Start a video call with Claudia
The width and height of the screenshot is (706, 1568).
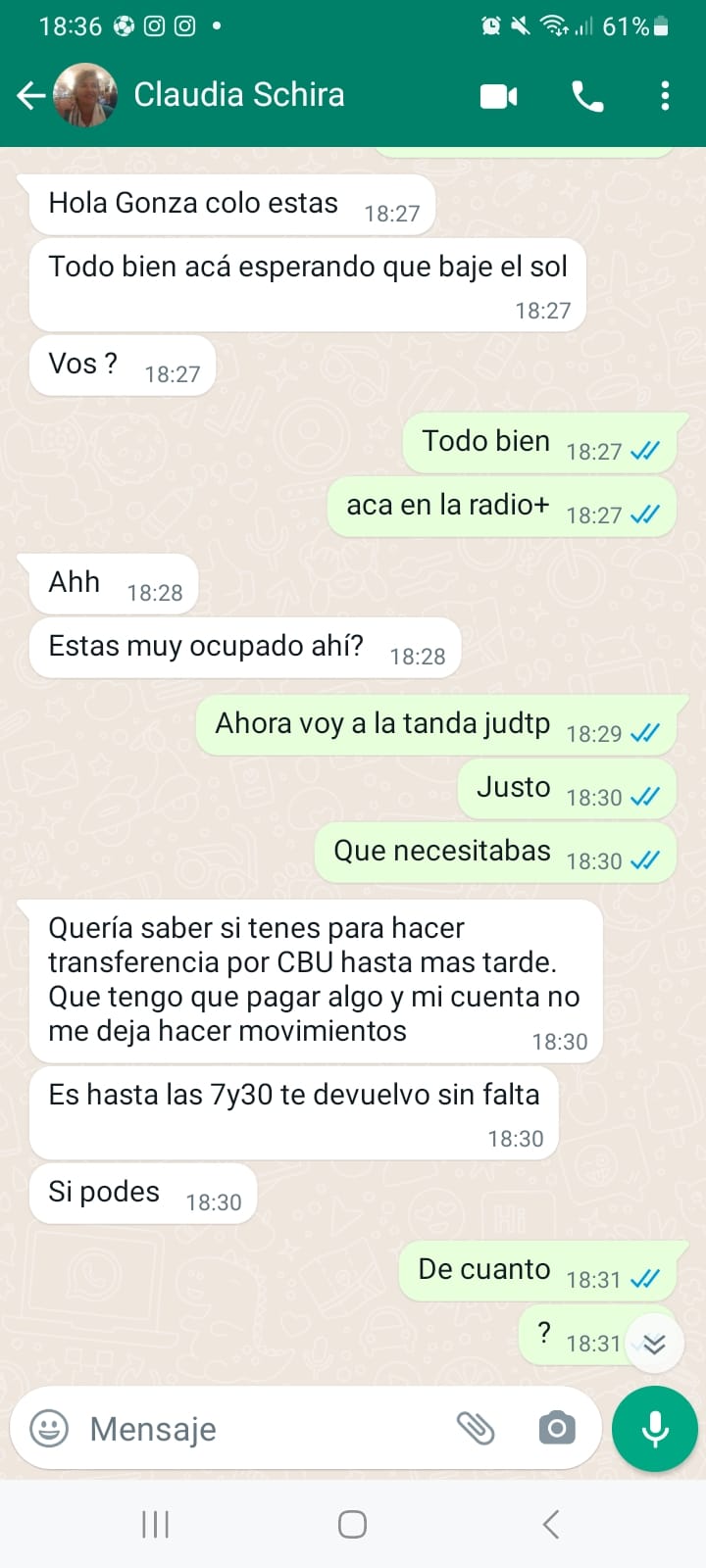pyautogui.click(x=498, y=96)
